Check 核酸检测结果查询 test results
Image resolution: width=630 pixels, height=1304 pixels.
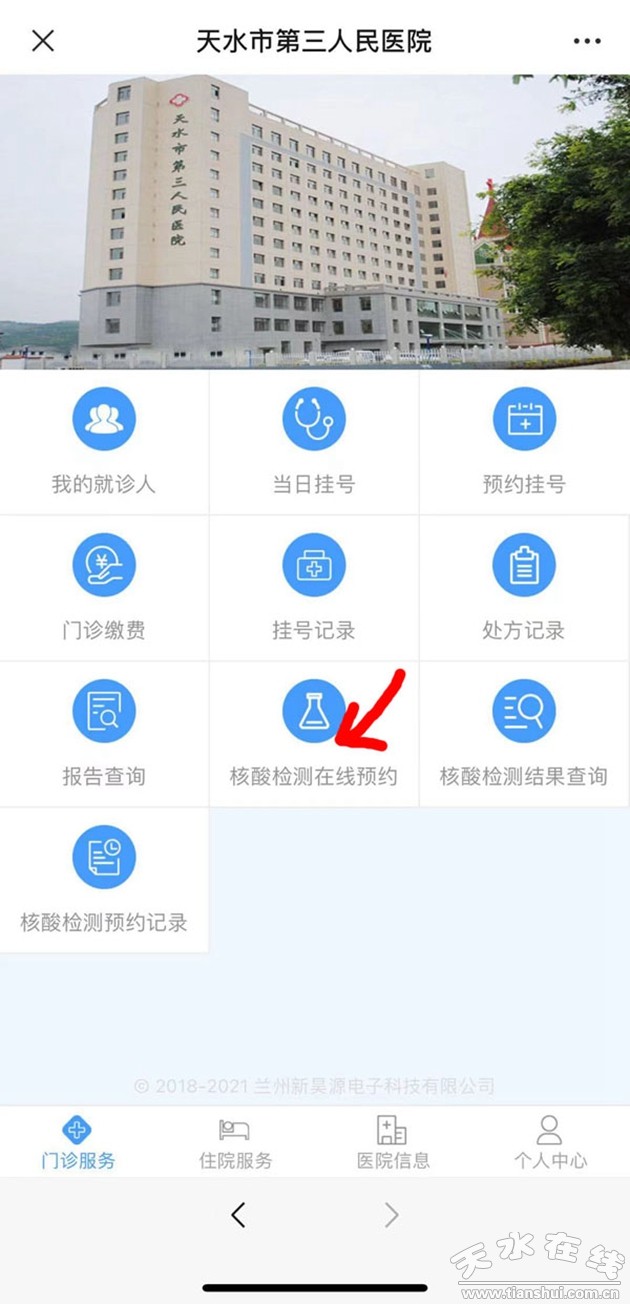coord(524,733)
